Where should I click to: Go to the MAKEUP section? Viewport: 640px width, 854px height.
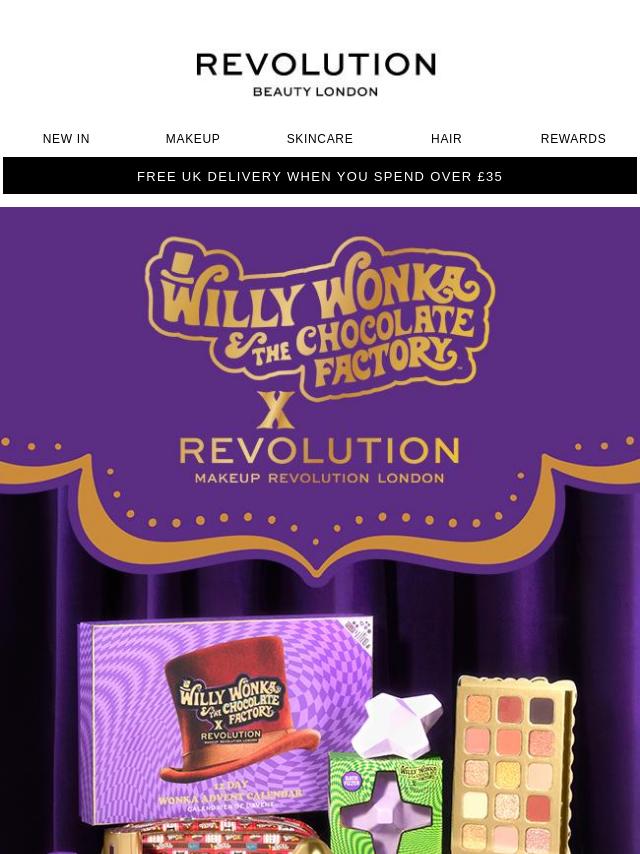click(x=193, y=139)
